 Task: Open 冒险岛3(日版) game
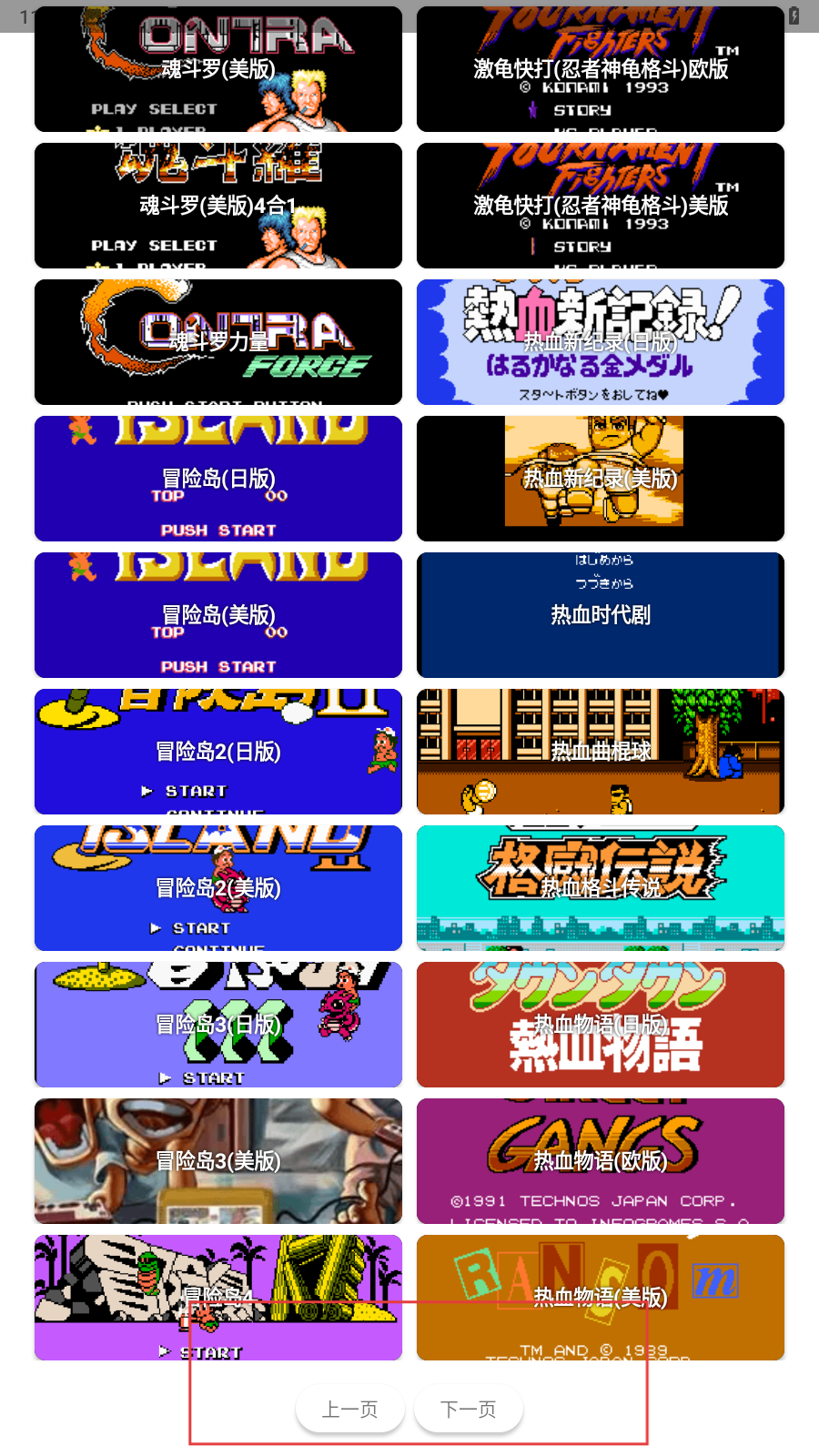coord(218,1025)
